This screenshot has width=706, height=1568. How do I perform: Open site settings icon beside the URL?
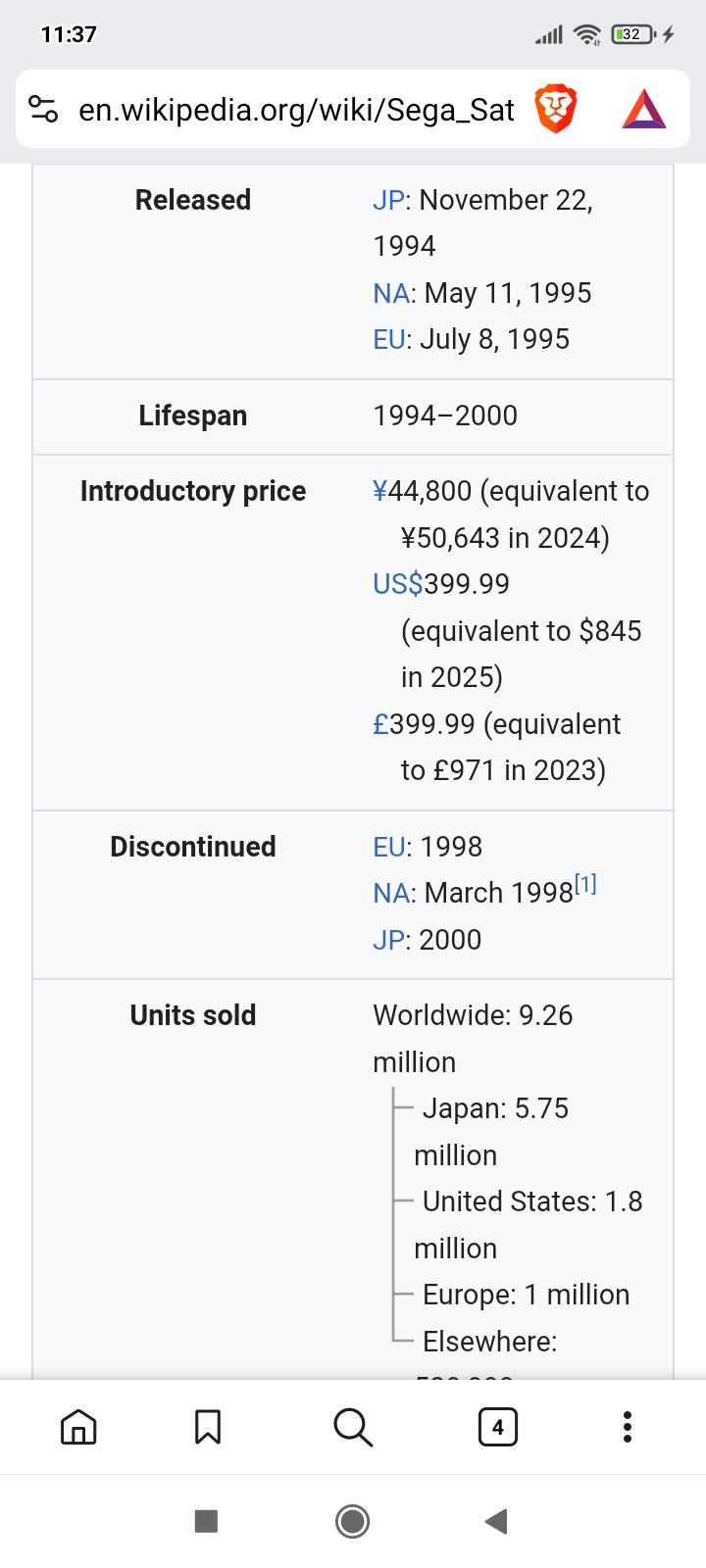(x=42, y=109)
